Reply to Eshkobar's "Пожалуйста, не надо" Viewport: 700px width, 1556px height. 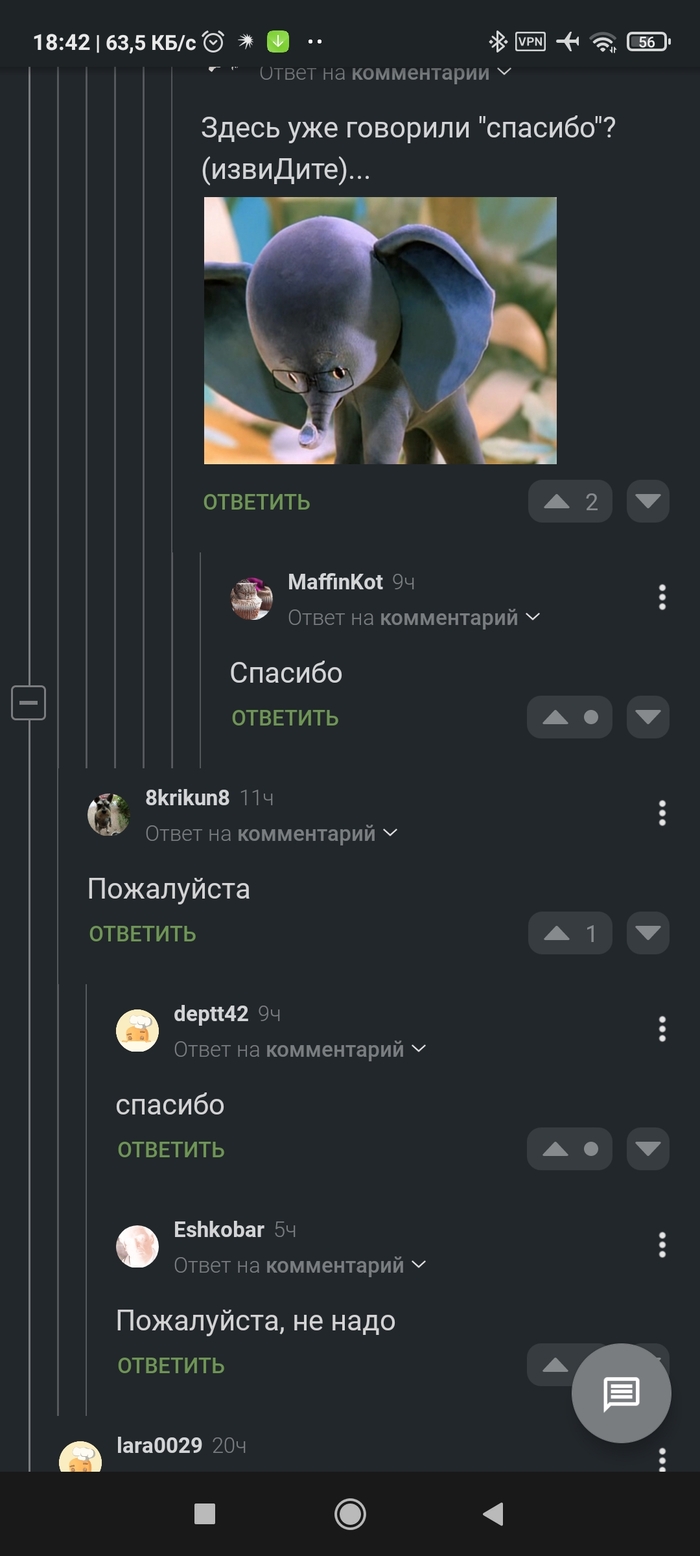(x=171, y=1366)
